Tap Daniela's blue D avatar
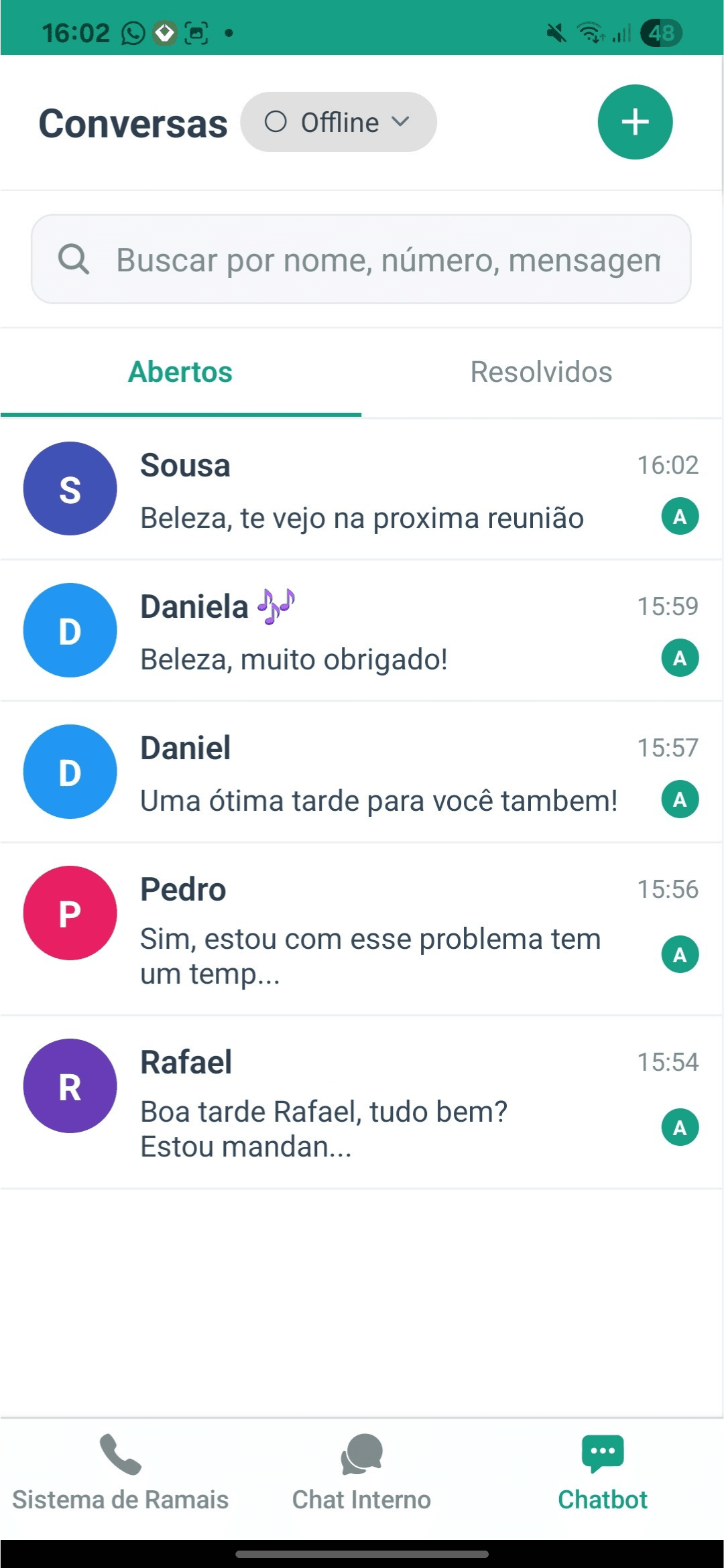Screen dimensions: 724x1568 70,630
